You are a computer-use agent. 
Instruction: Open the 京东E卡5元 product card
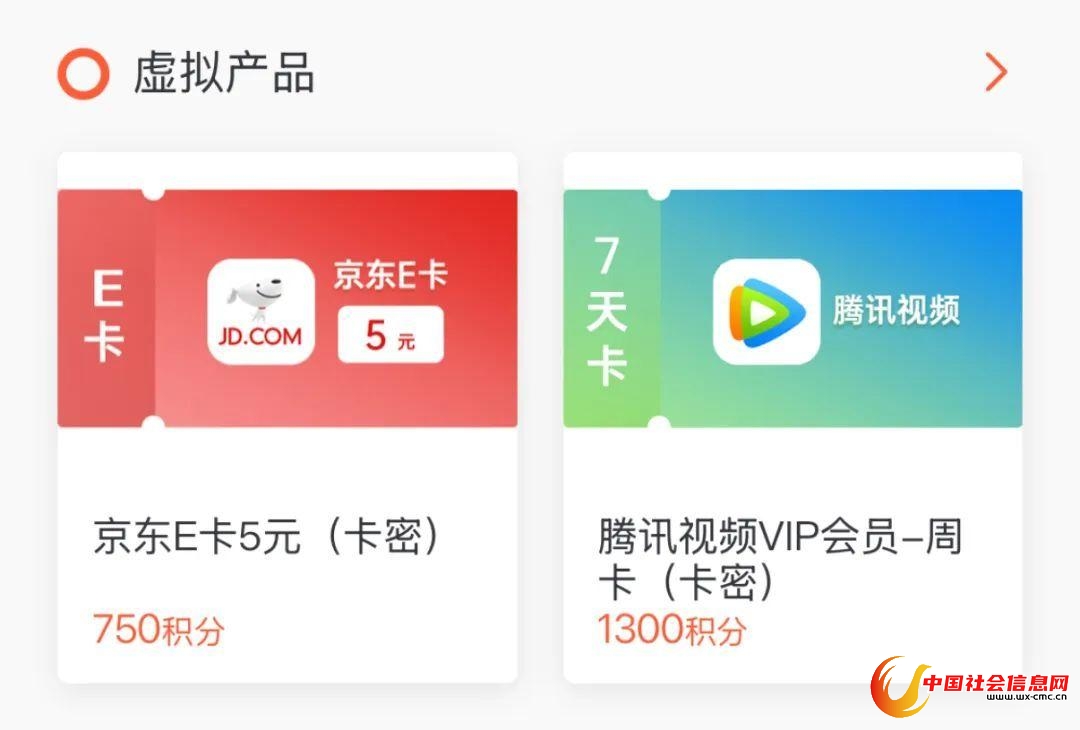[x=287, y=417]
